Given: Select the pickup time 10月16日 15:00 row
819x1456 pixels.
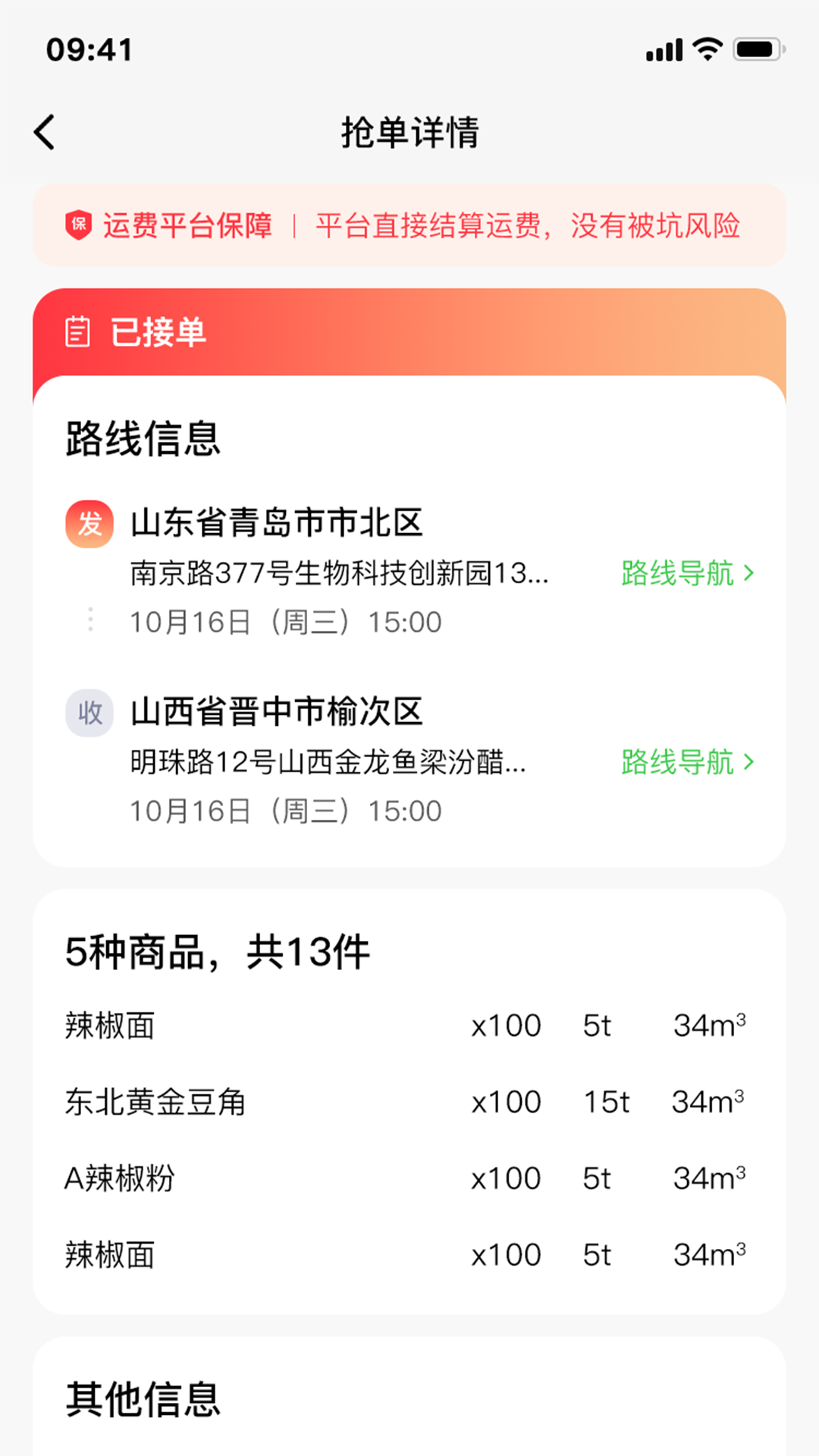Looking at the screenshot, I should (x=284, y=621).
